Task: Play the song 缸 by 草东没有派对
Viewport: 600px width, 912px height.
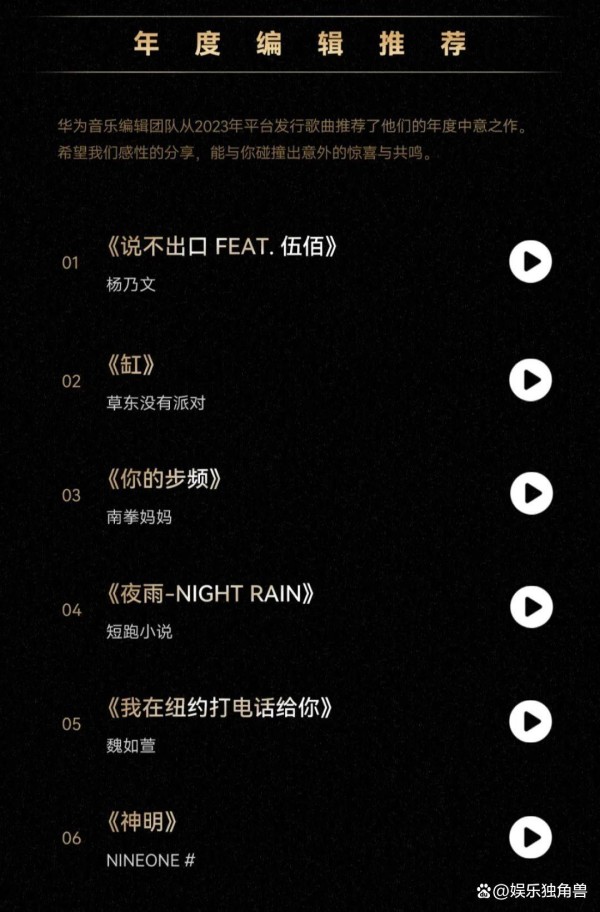Action: (530, 380)
